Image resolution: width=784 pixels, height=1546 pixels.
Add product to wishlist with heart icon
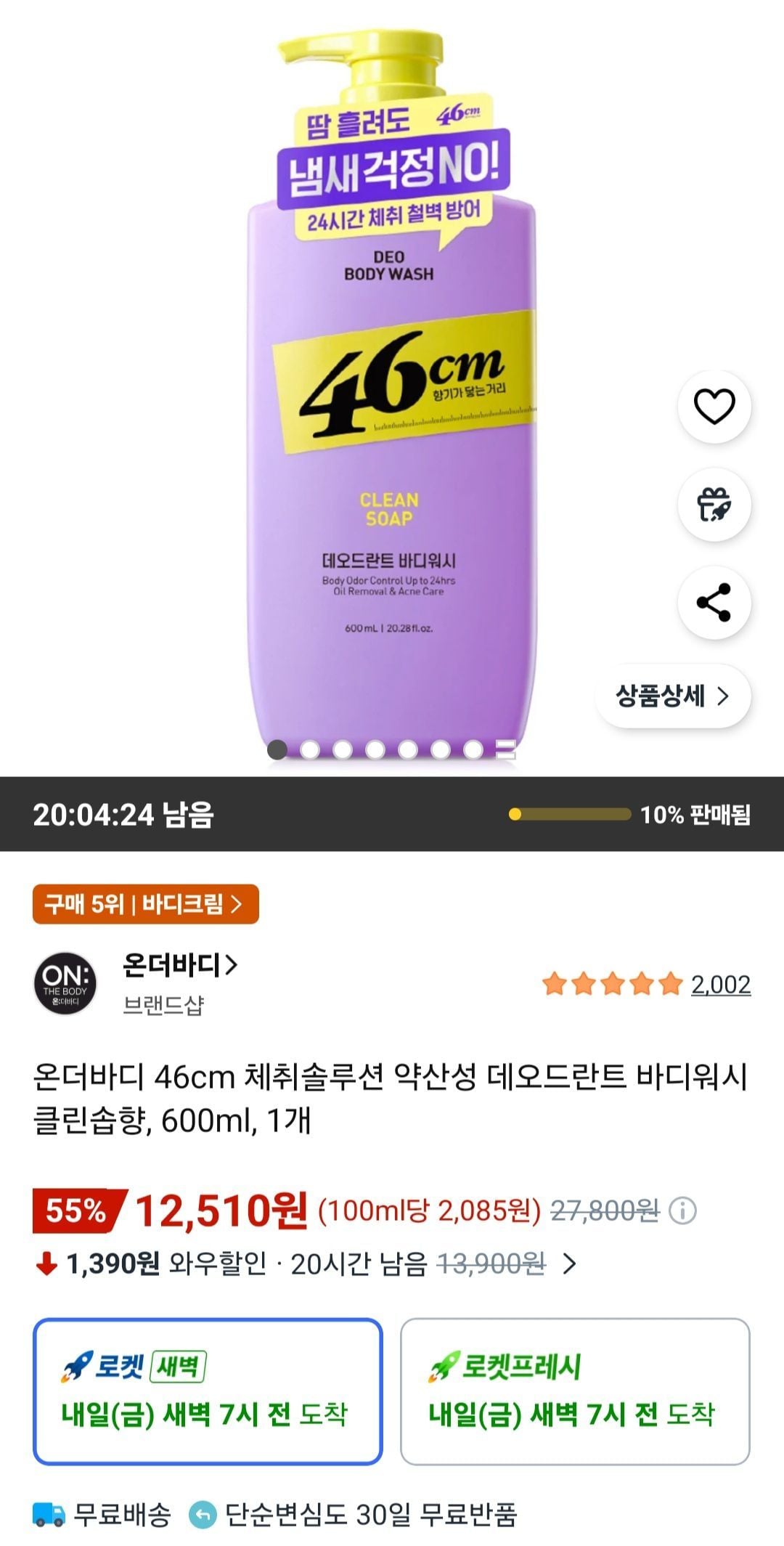(x=714, y=407)
